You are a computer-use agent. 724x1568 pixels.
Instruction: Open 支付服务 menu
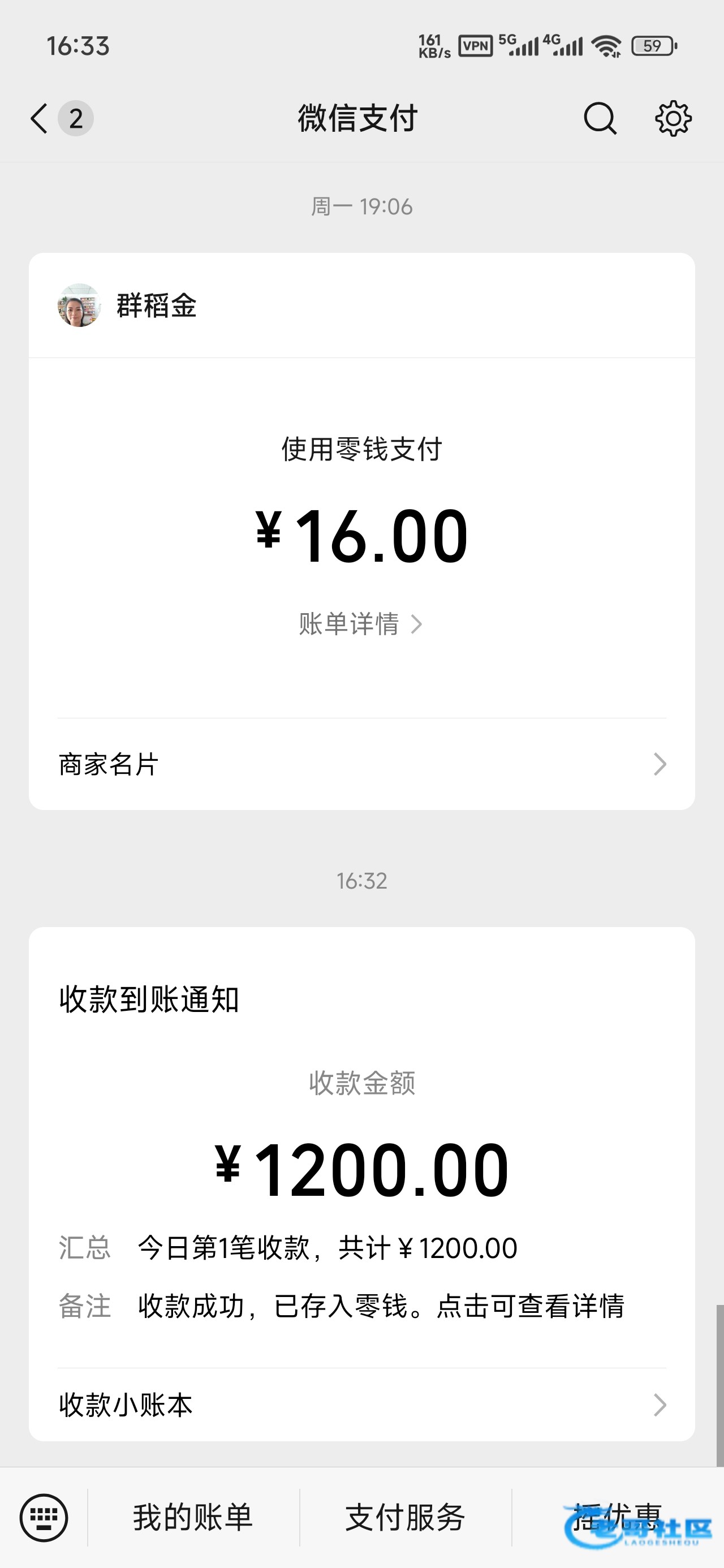(406, 1518)
